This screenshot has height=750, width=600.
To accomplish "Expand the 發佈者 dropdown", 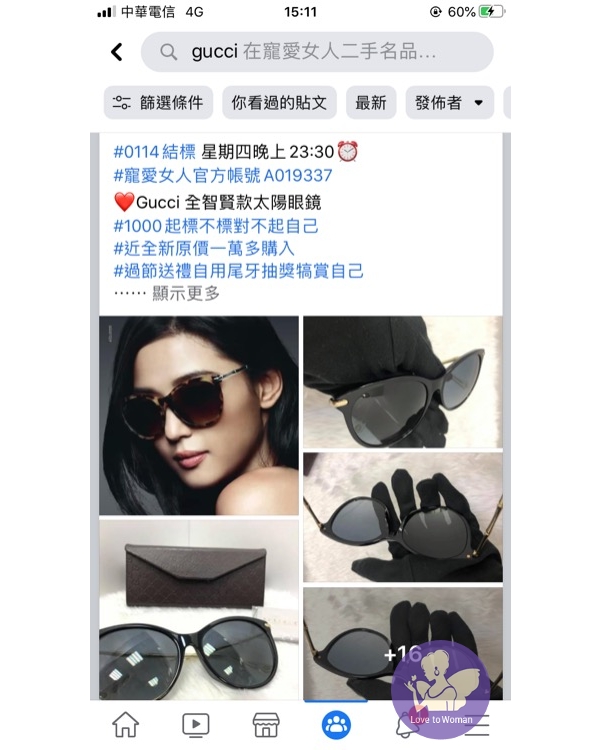I will click(449, 102).
